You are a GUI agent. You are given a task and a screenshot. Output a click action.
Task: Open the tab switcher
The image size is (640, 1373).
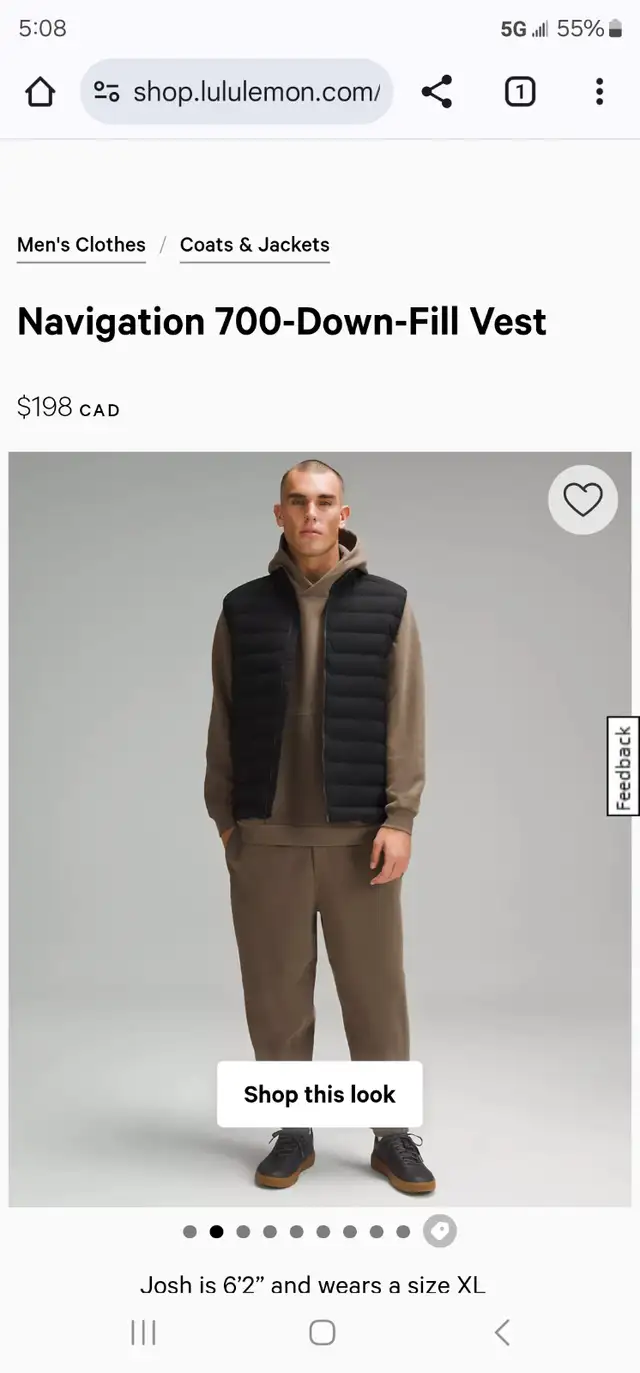[x=519, y=92]
